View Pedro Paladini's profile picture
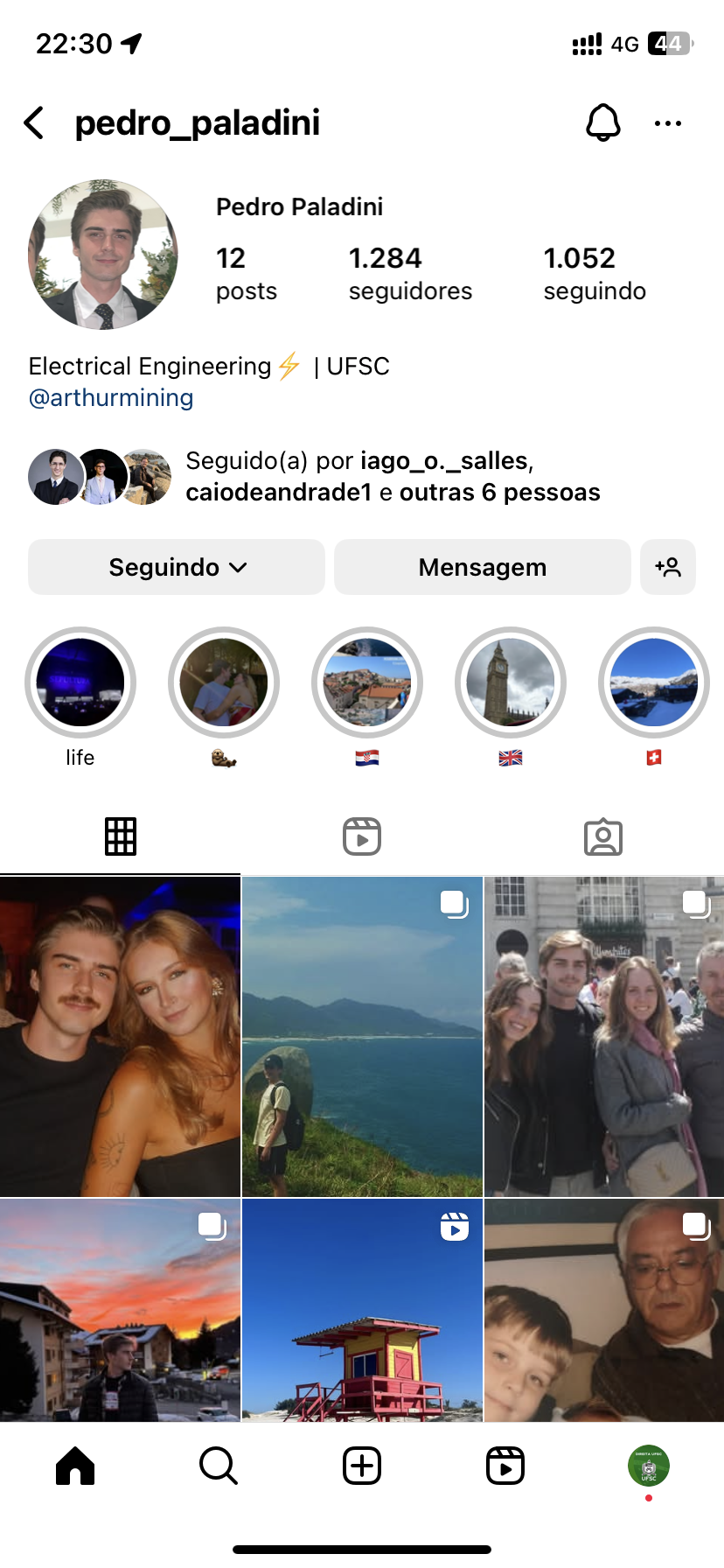Image resolution: width=724 pixels, height=1568 pixels. tap(103, 255)
